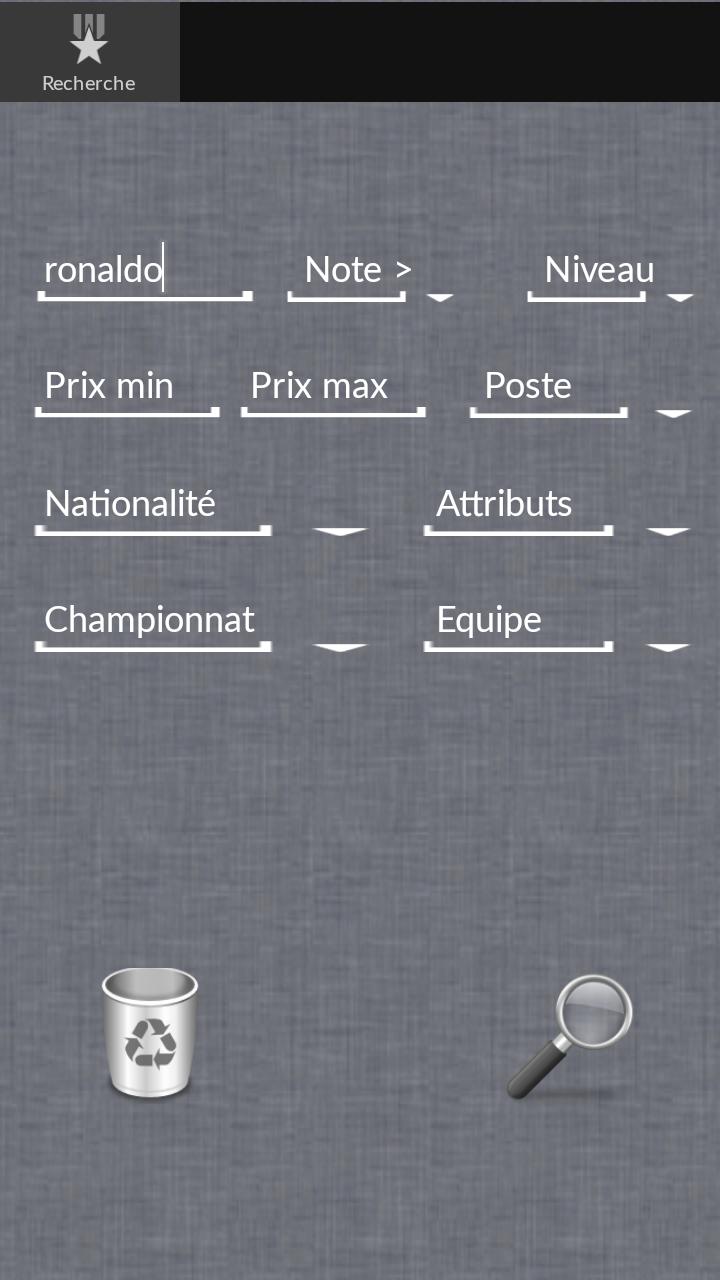The height and width of the screenshot is (1280, 720).
Task: Open the Championnat dropdown arrow
Action: click(x=340, y=647)
